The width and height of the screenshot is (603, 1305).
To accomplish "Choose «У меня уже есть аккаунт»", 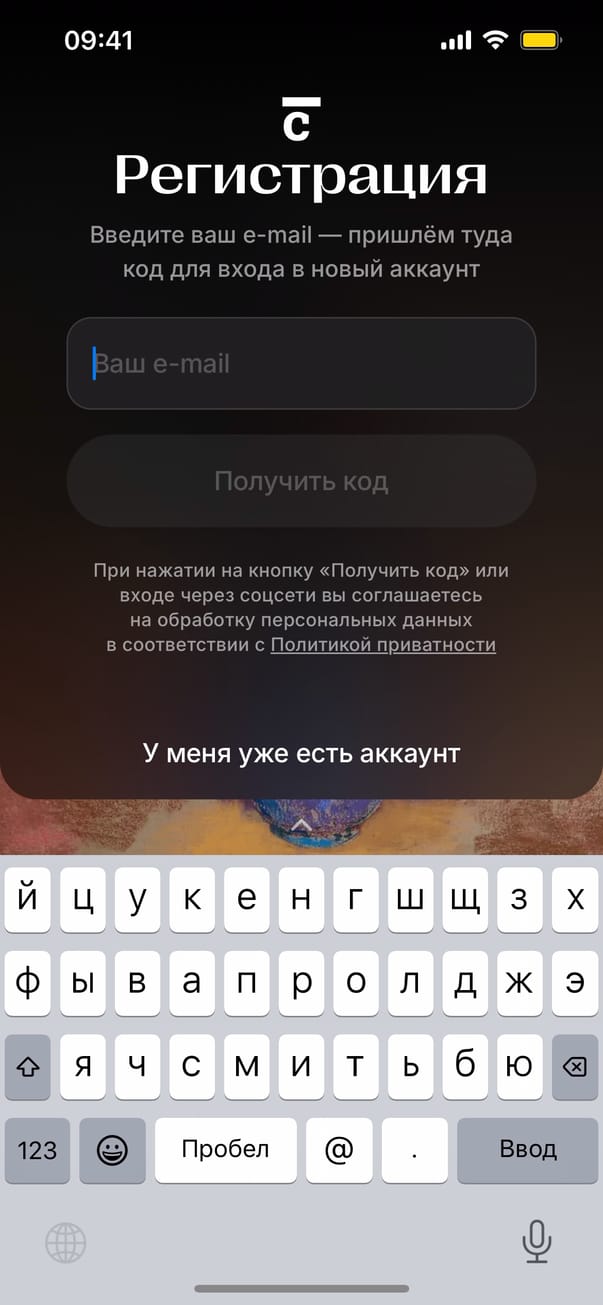I will [301, 753].
